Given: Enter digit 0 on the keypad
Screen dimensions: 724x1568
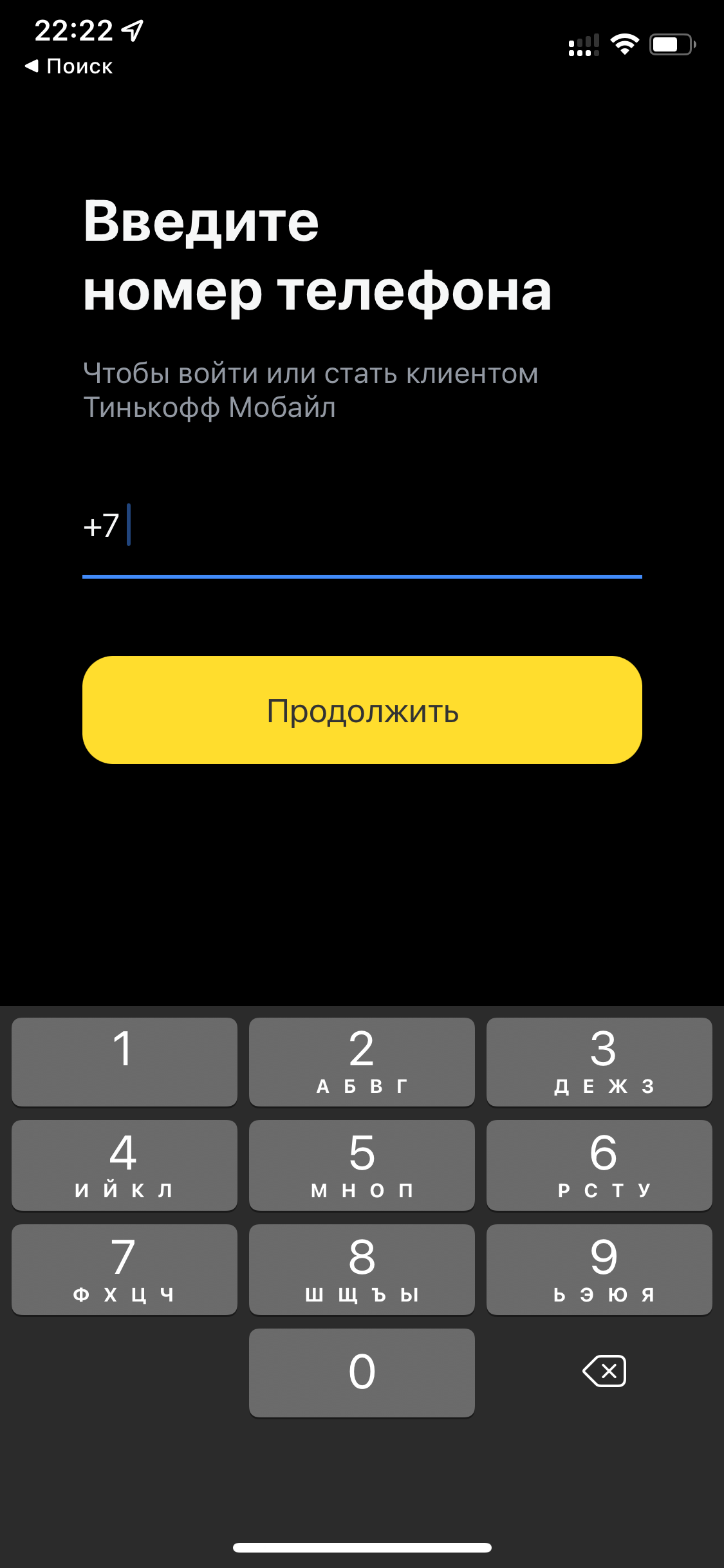Looking at the screenshot, I should click(362, 1372).
